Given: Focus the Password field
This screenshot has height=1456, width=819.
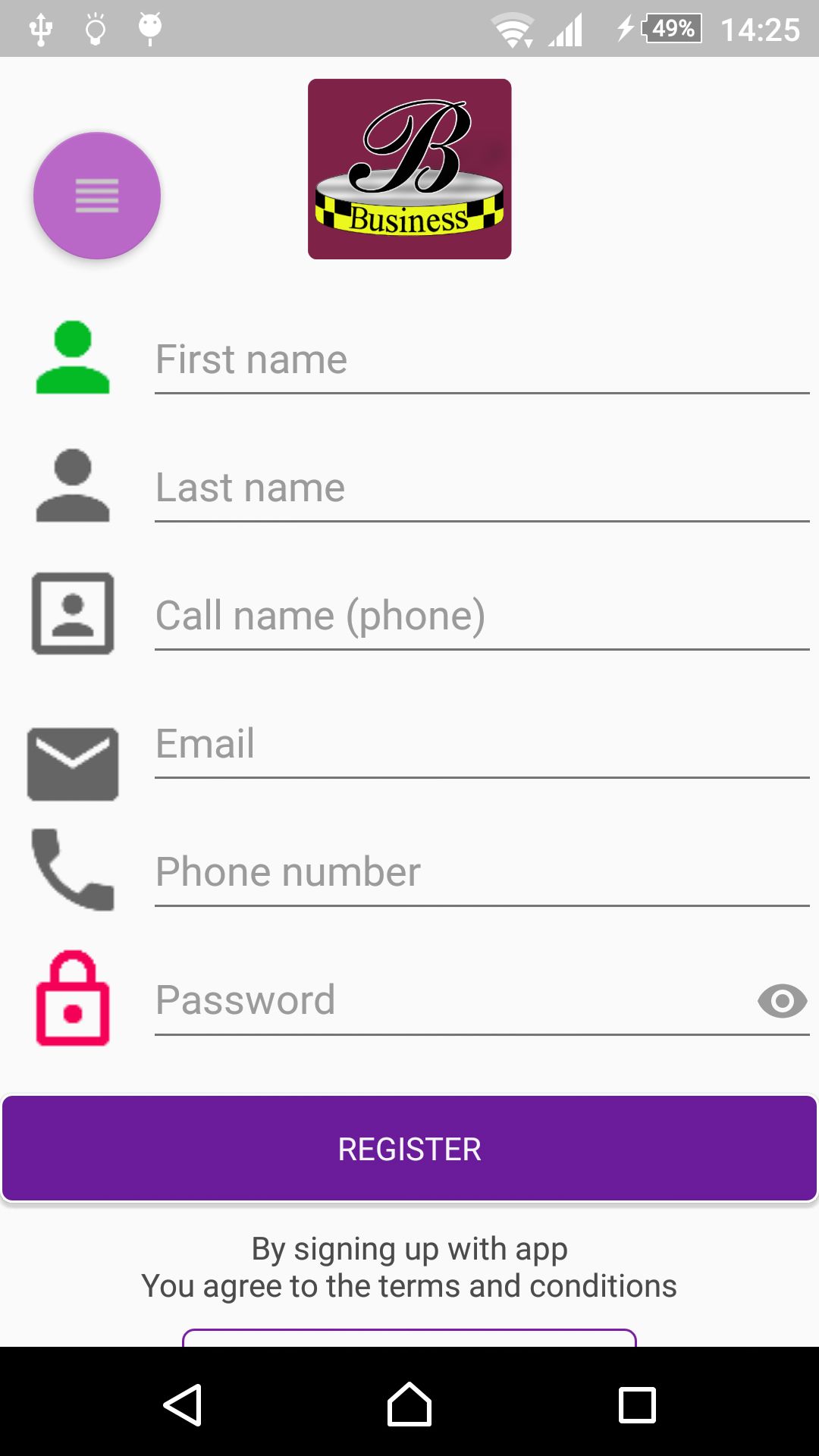Looking at the screenshot, I should 447,1000.
